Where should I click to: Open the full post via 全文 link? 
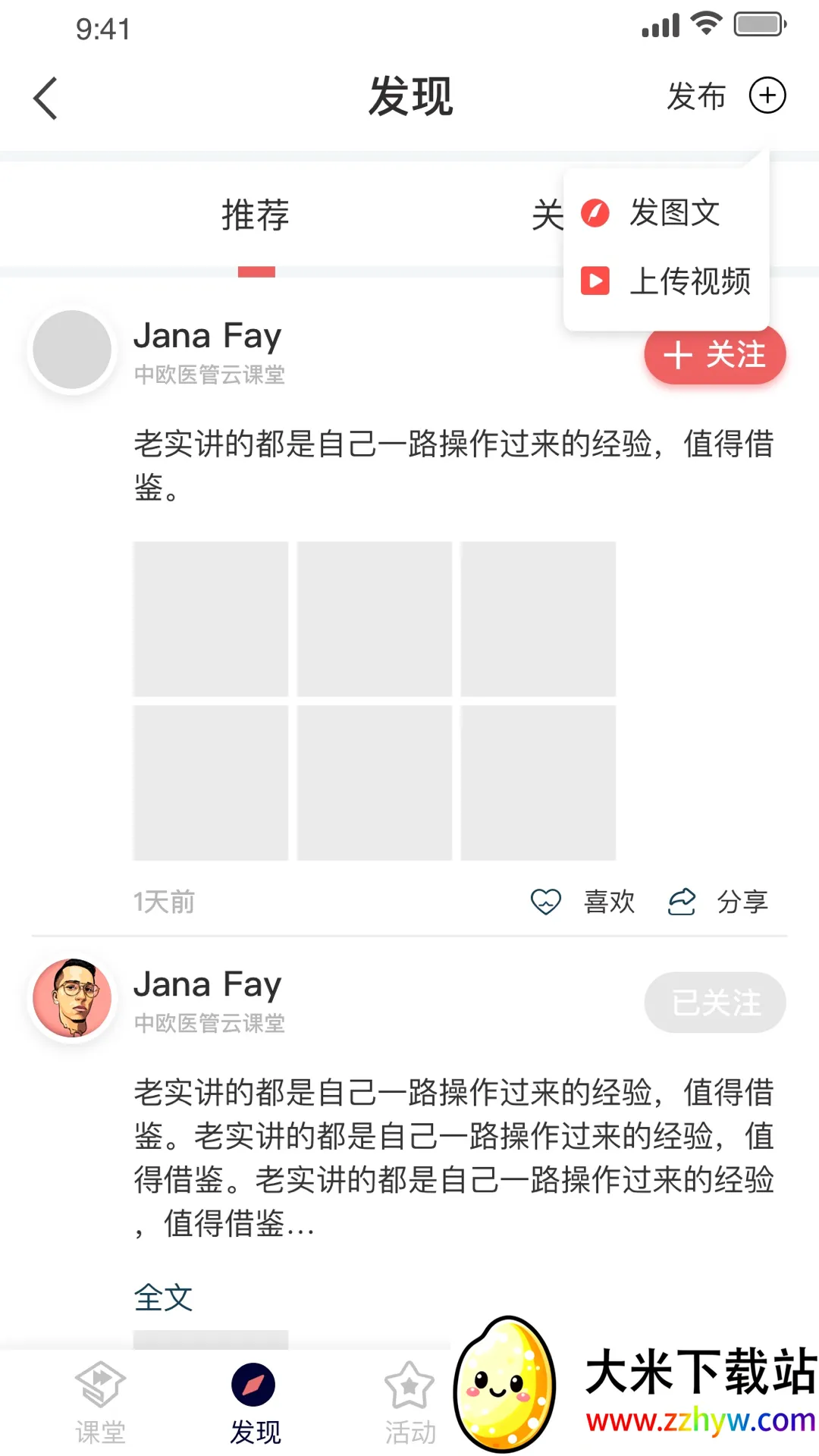click(x=162, y=1298)
